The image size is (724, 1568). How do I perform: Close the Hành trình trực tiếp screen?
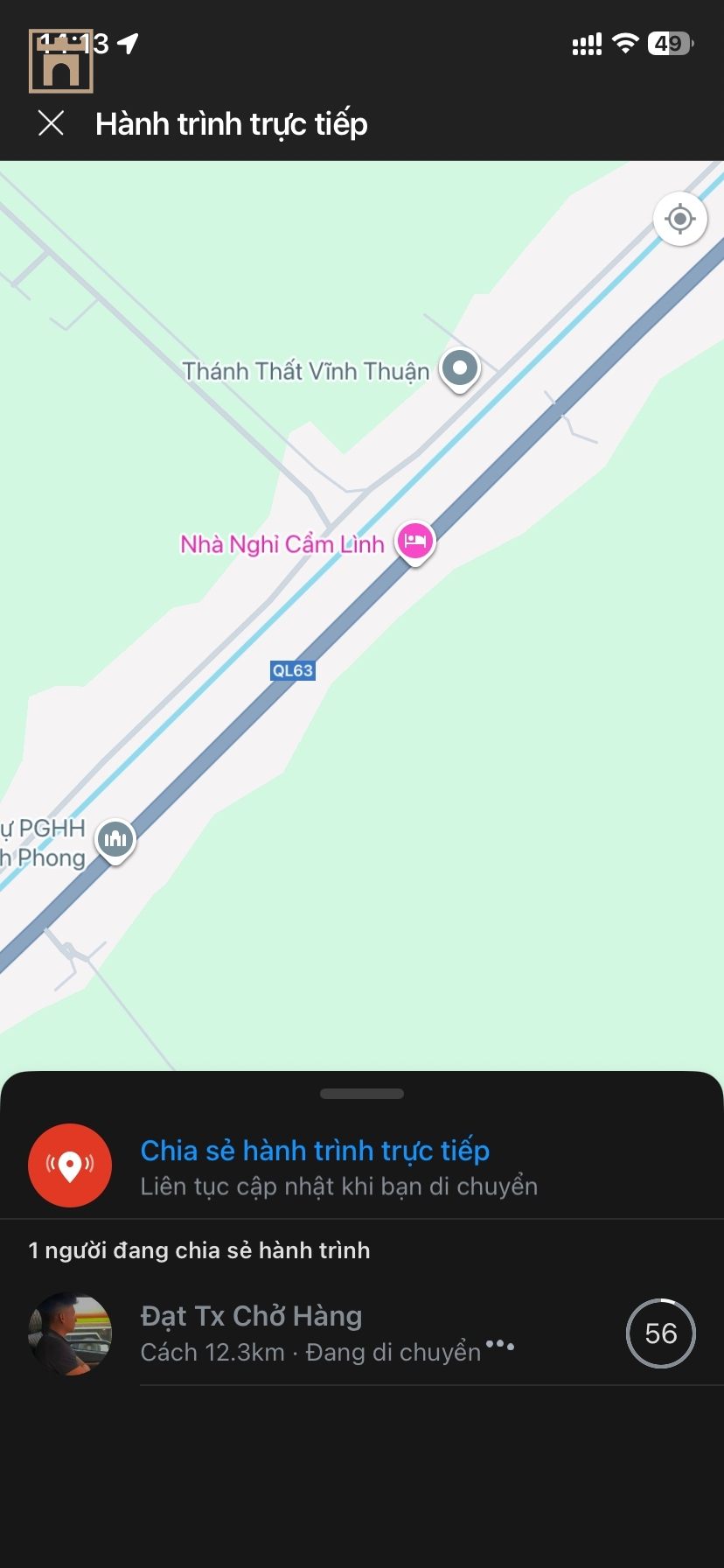52,123
